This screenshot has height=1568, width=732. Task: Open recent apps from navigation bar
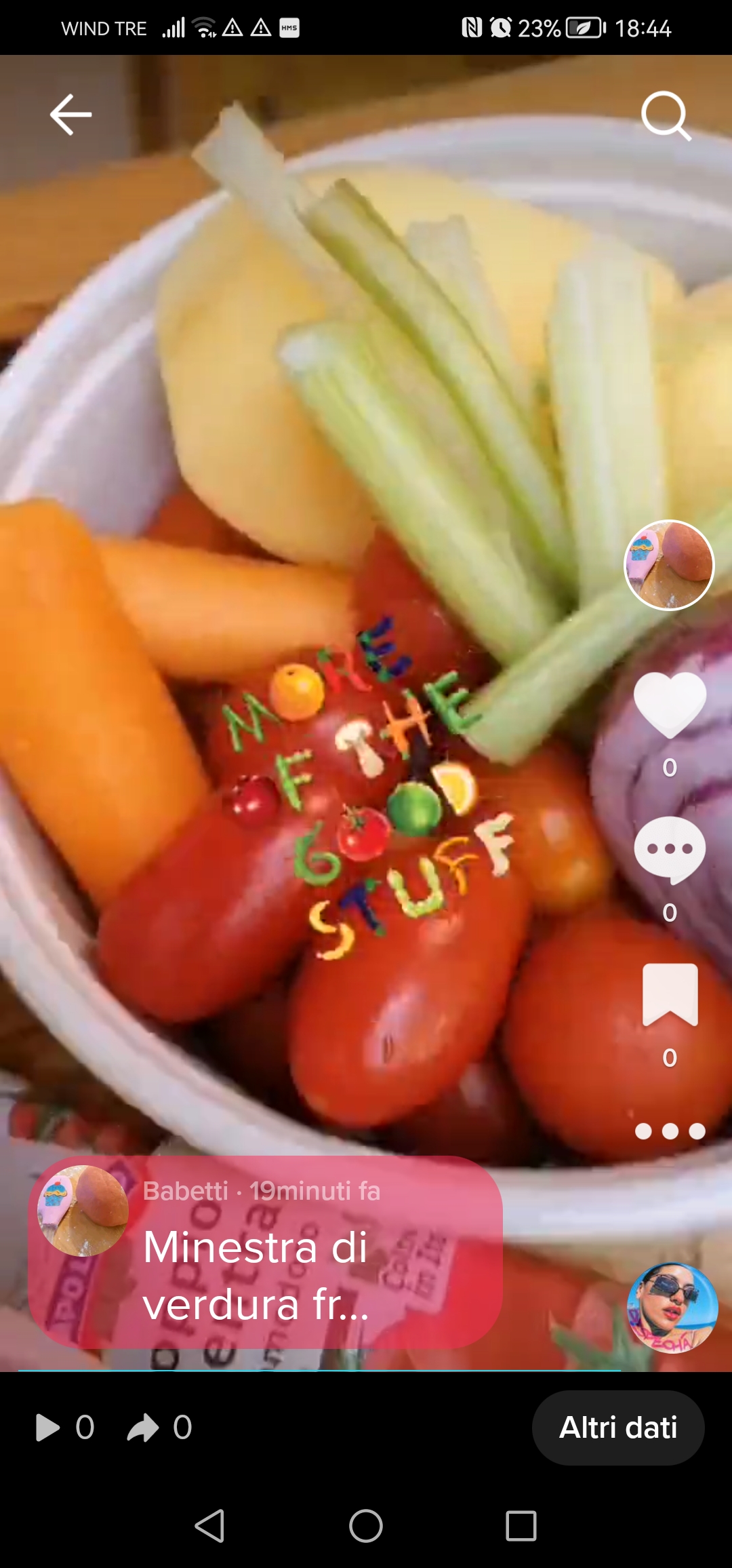[521, 1526]
